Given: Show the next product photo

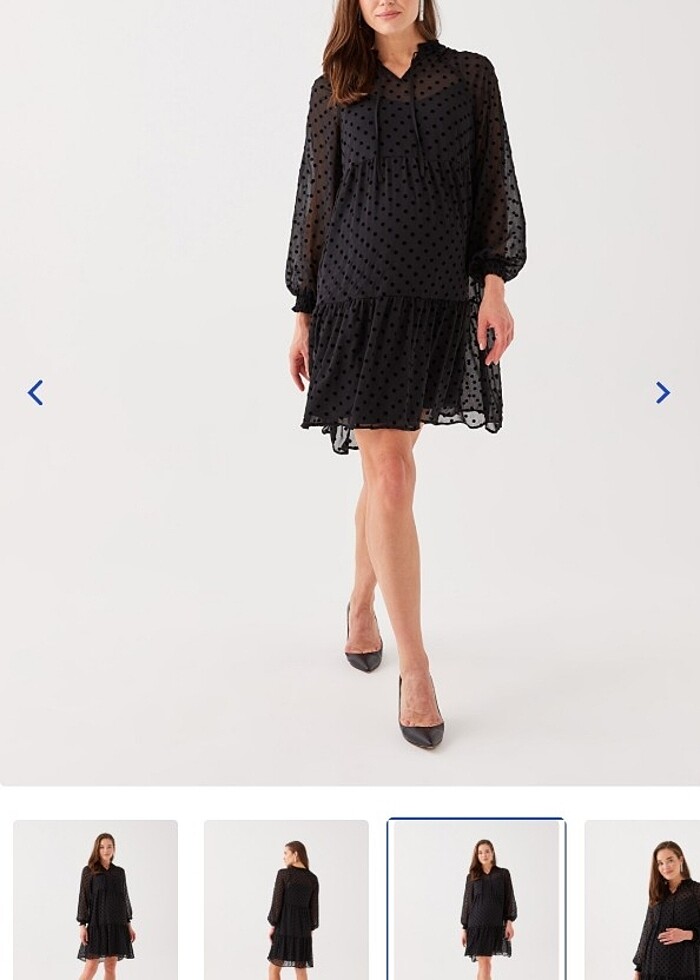Looking at the screenshot, I should coord(662,393).
